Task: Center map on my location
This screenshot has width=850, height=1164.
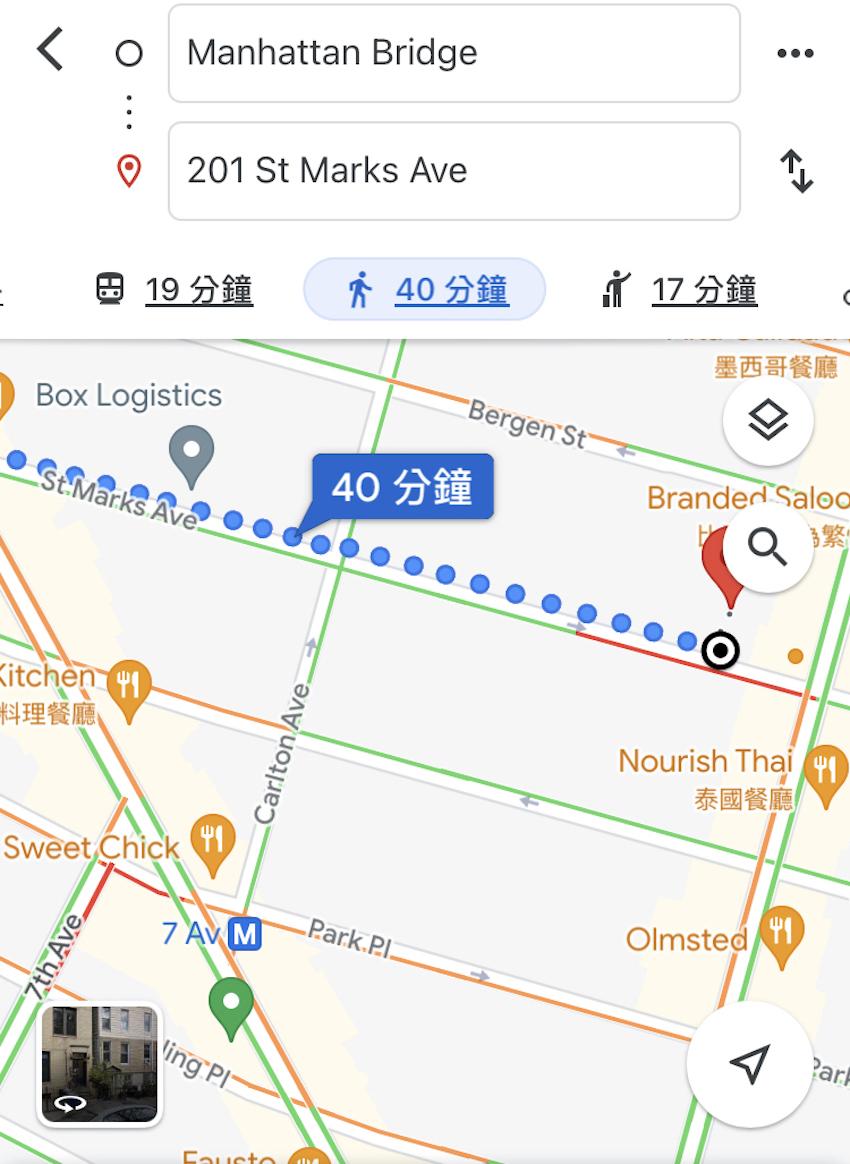Action: [749, 1064]
